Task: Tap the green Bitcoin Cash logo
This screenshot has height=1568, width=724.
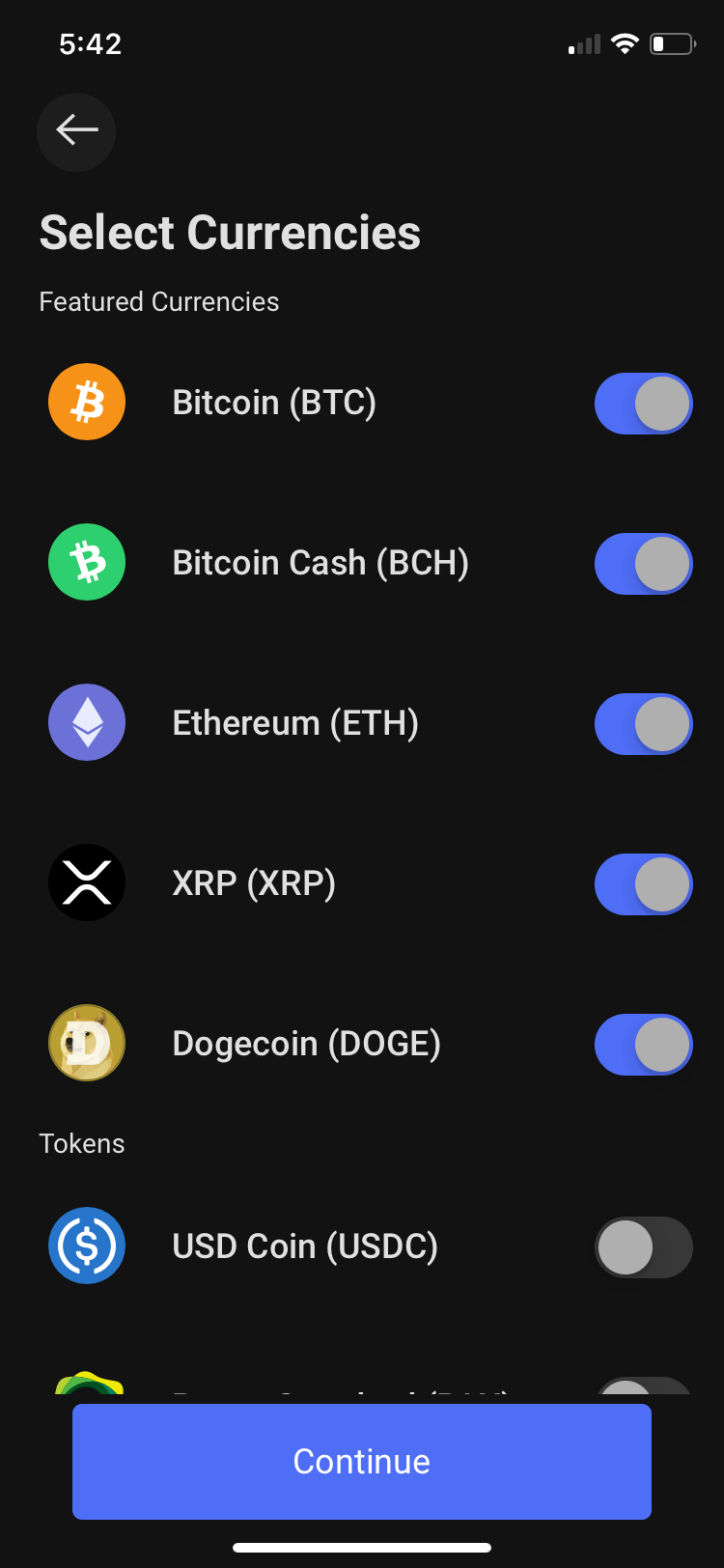Action: point(87,561)
